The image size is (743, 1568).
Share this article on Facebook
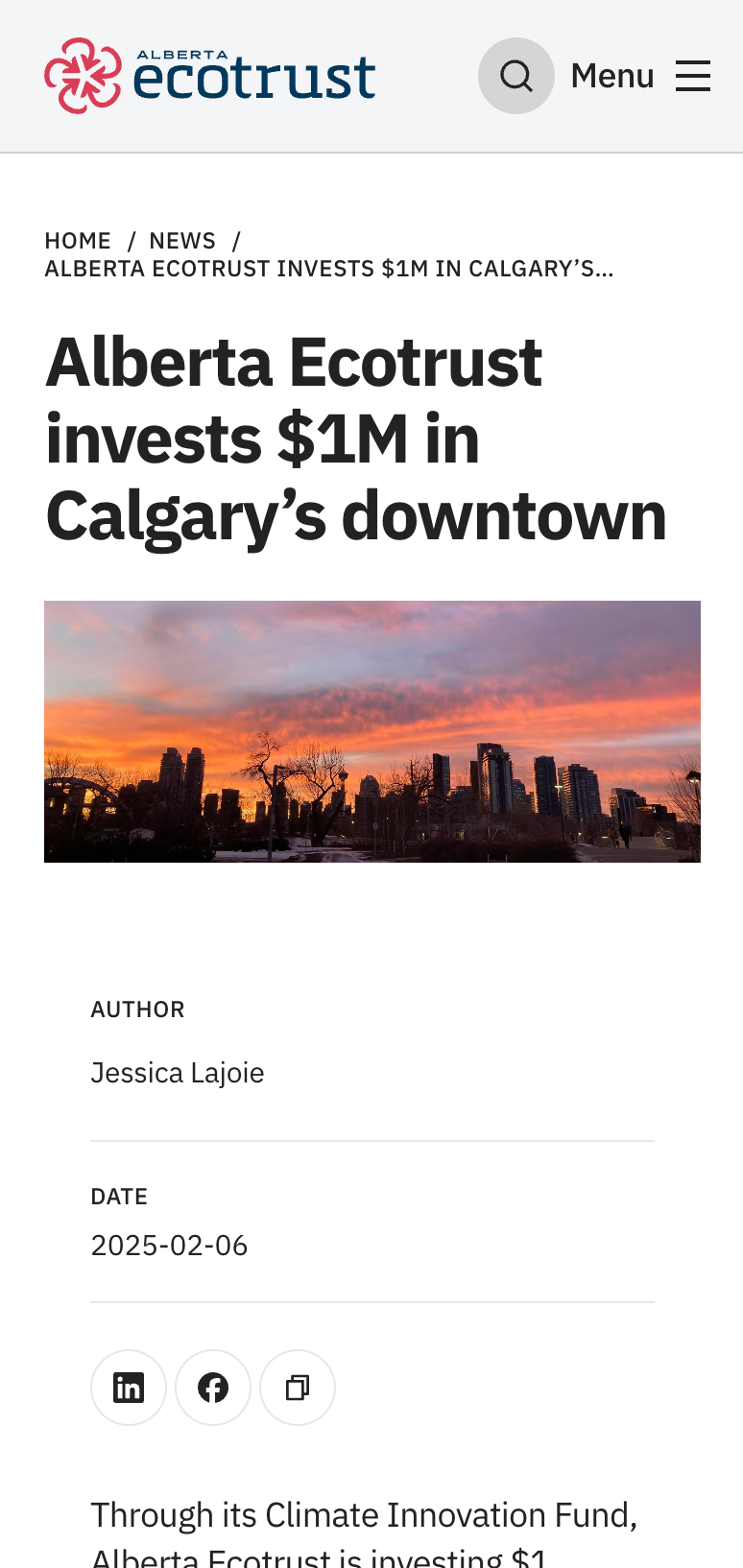coord(213,1388)
